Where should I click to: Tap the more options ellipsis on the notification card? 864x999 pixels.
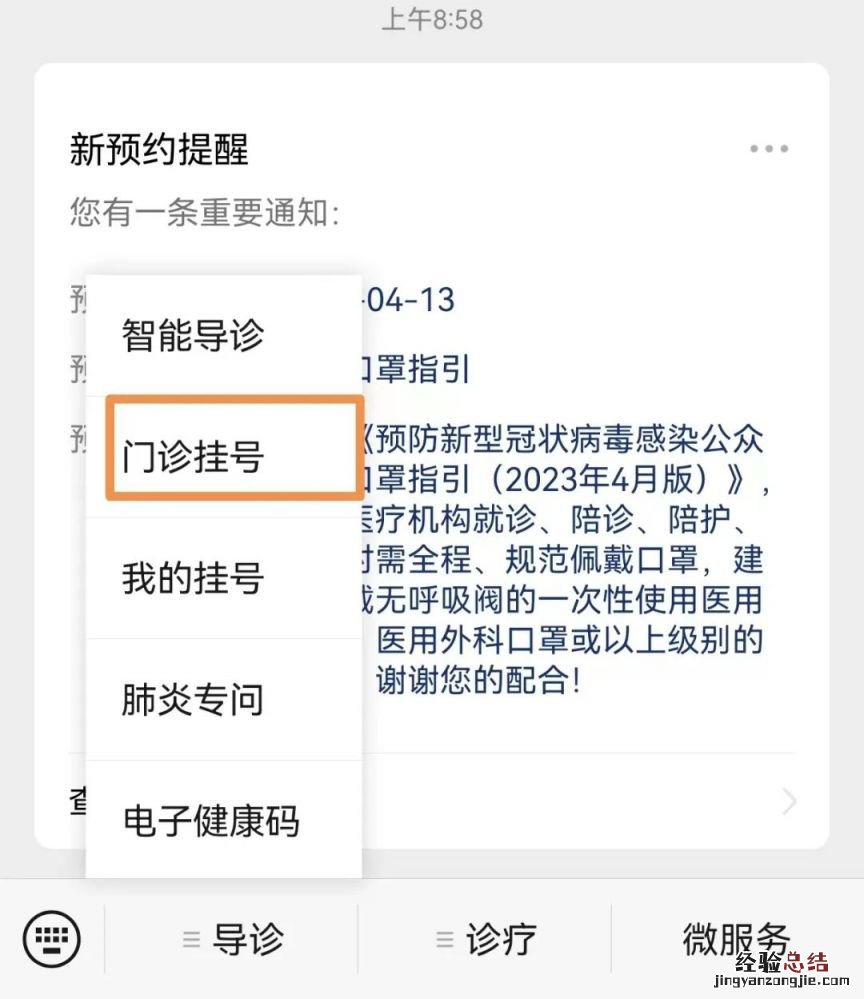pos(768,148)
